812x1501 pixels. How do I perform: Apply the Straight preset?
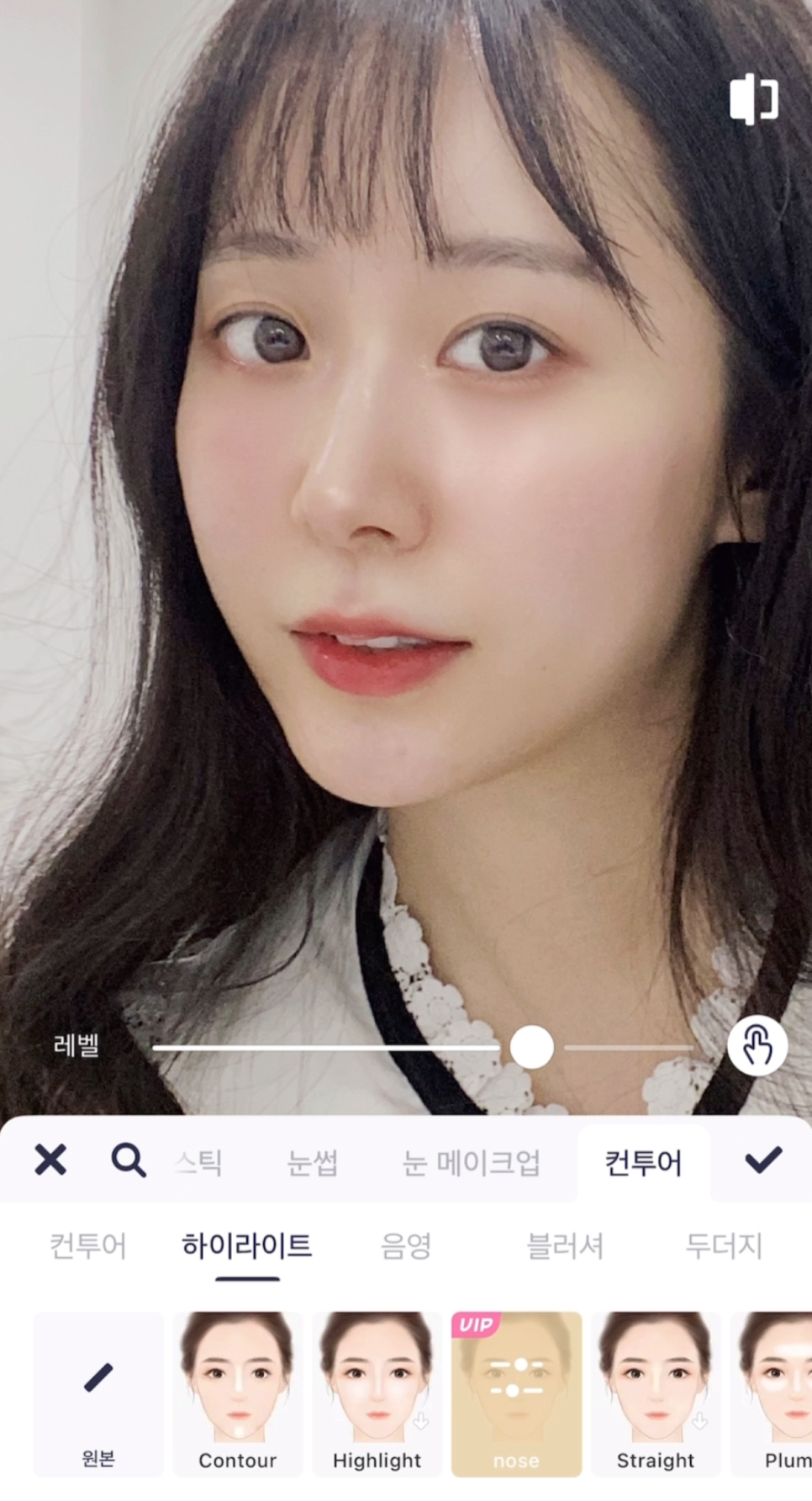click(656, 1393)
